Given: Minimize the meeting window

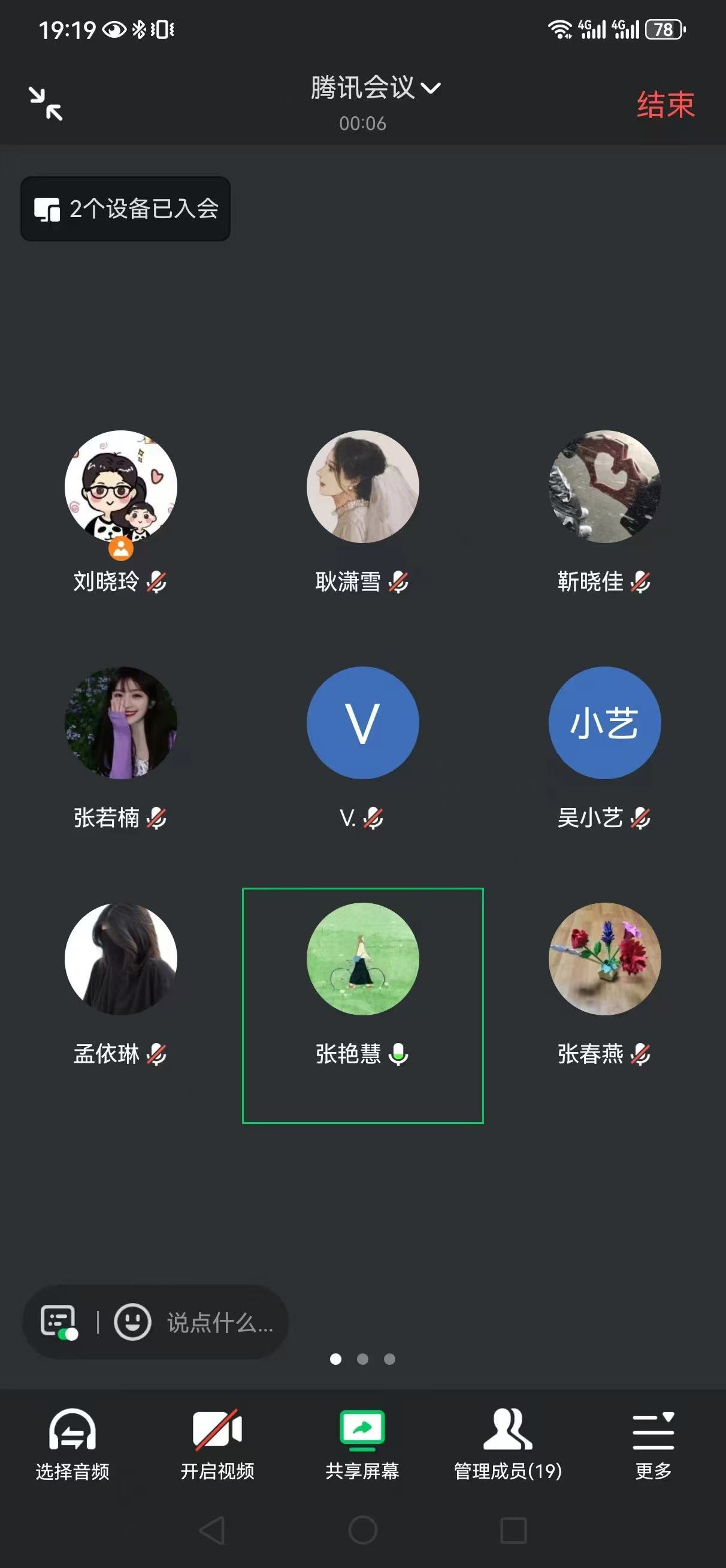Looking at the screenshot, I should pos(46,104).
